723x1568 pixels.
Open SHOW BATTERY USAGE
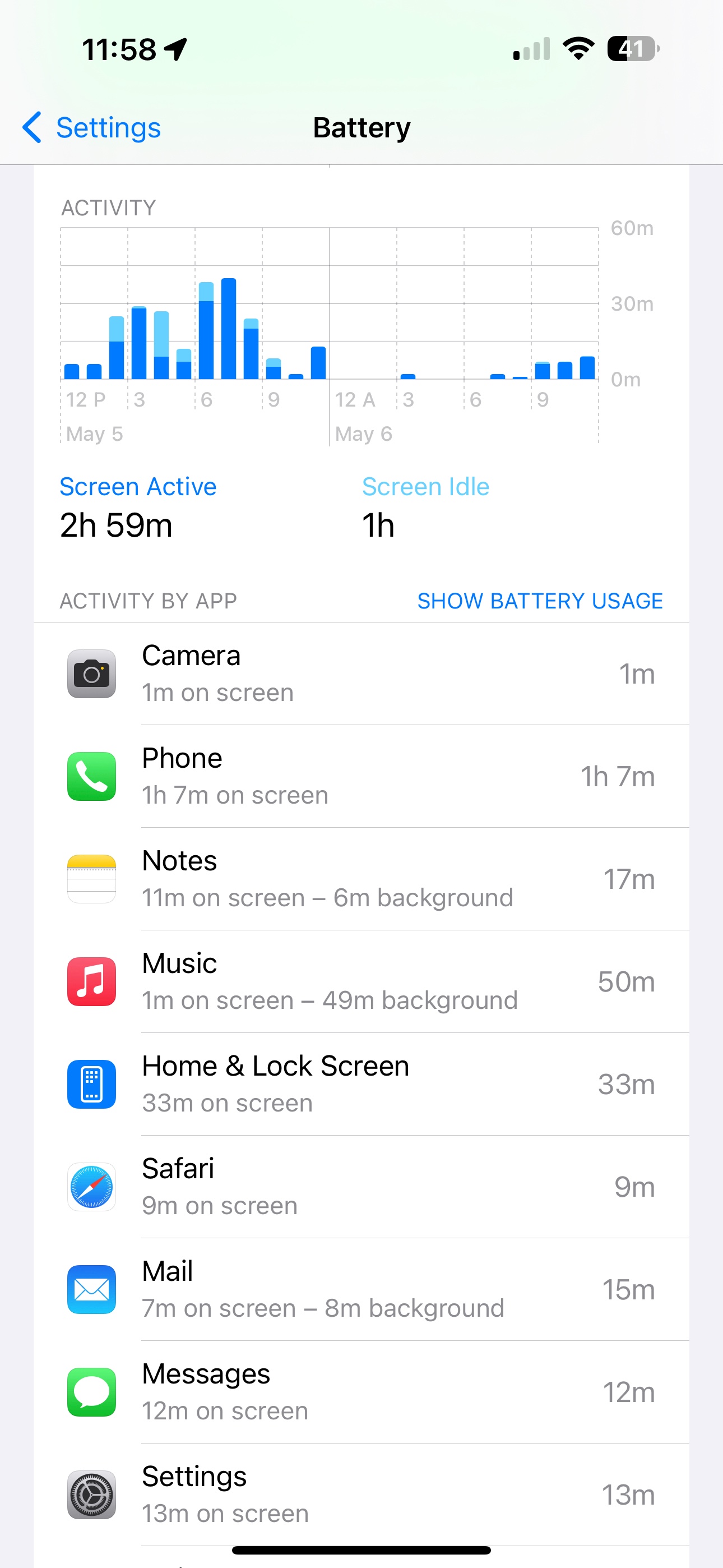(540, 601)
